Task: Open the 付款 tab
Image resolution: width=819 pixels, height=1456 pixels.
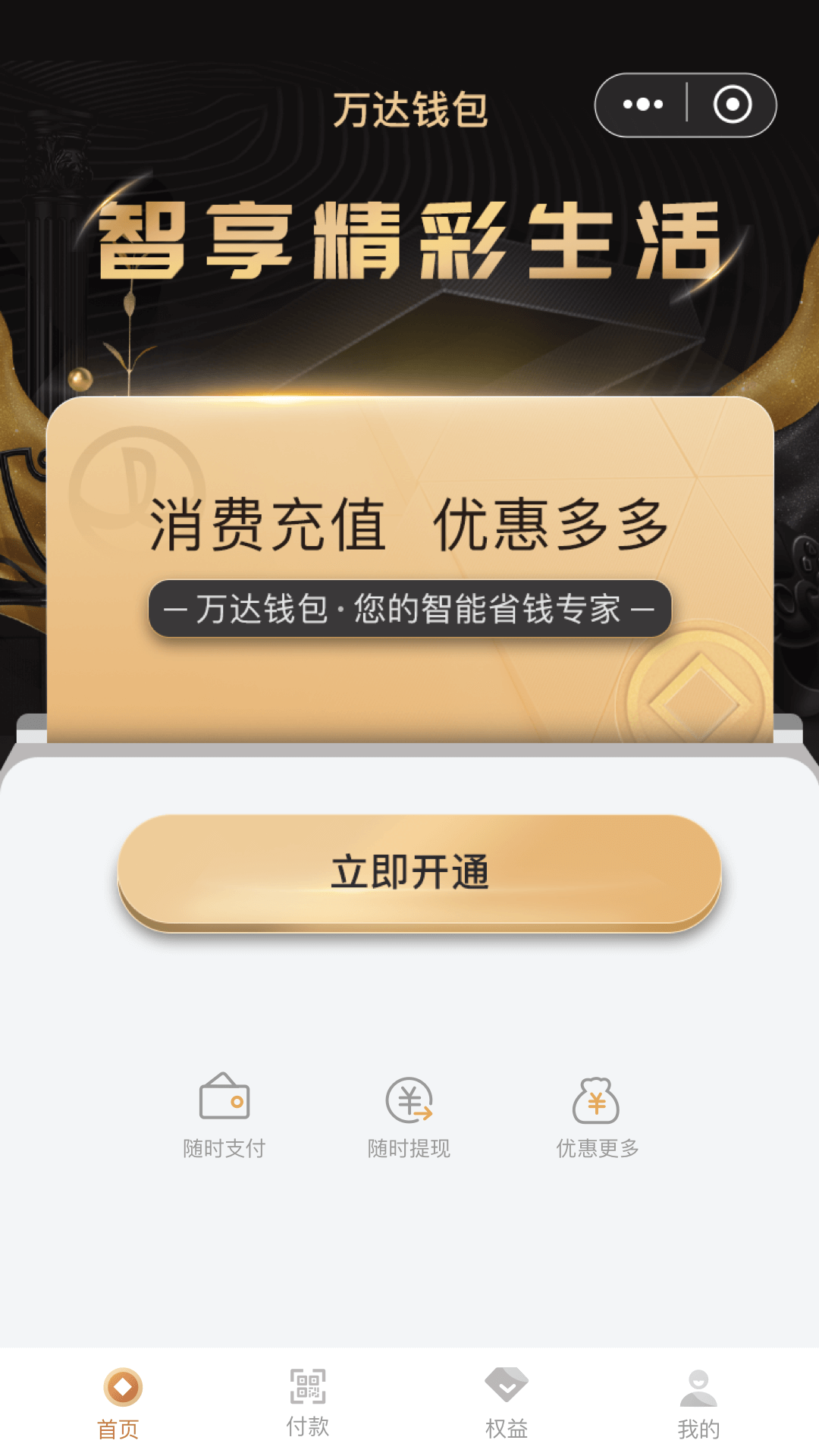Action: [x=307, y=1403]
